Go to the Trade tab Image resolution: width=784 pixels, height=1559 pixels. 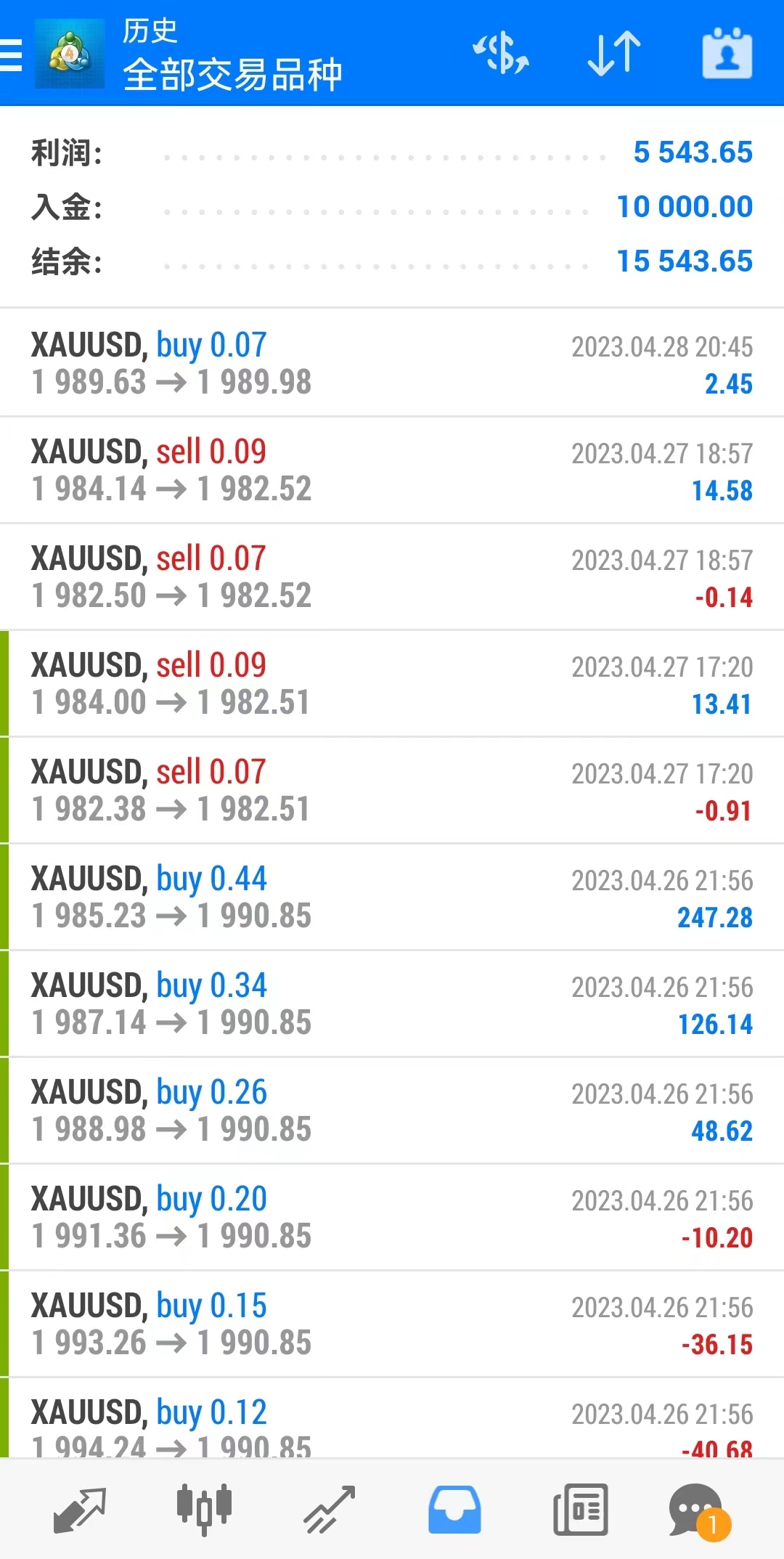(329, 1510)
